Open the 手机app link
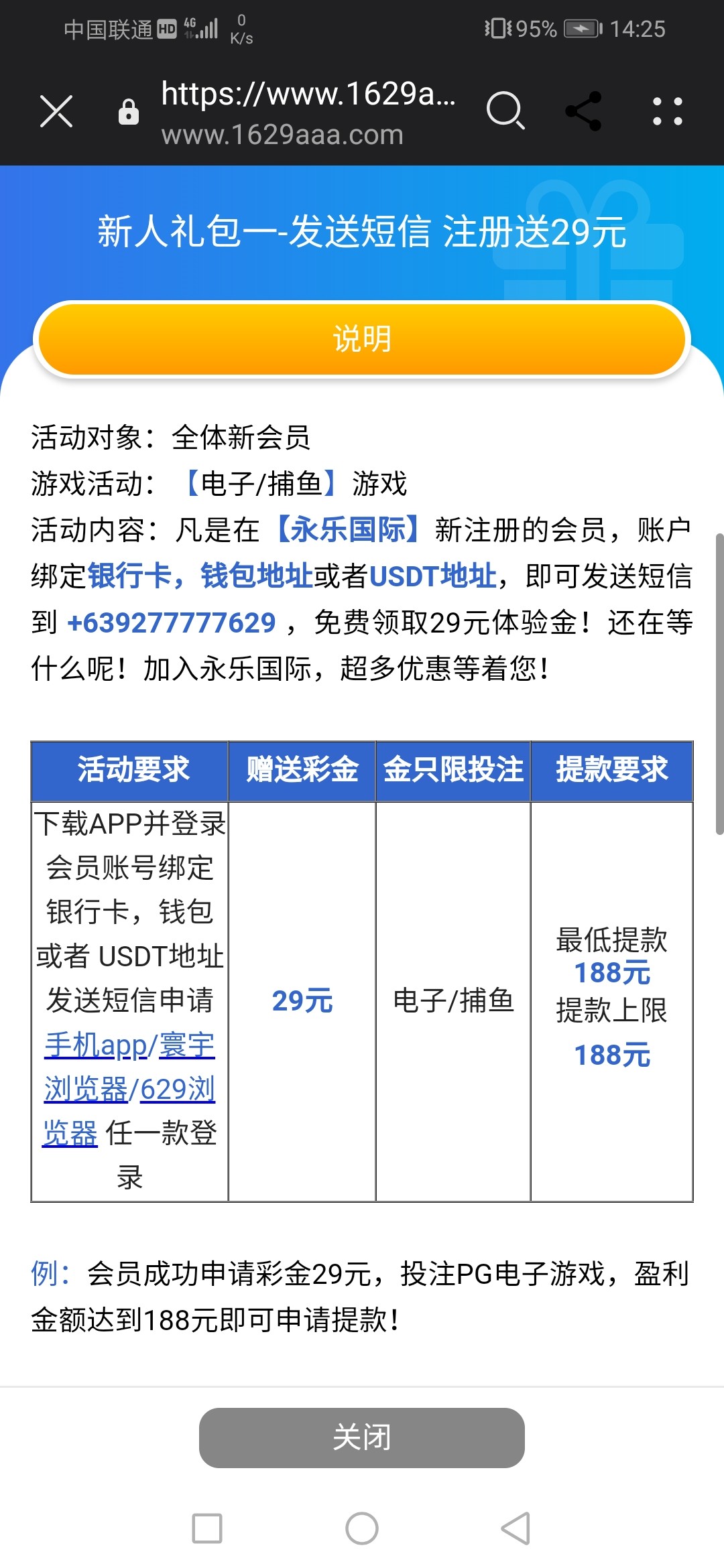This screenshot has width=724, height=1568. tap(95, 1045)
